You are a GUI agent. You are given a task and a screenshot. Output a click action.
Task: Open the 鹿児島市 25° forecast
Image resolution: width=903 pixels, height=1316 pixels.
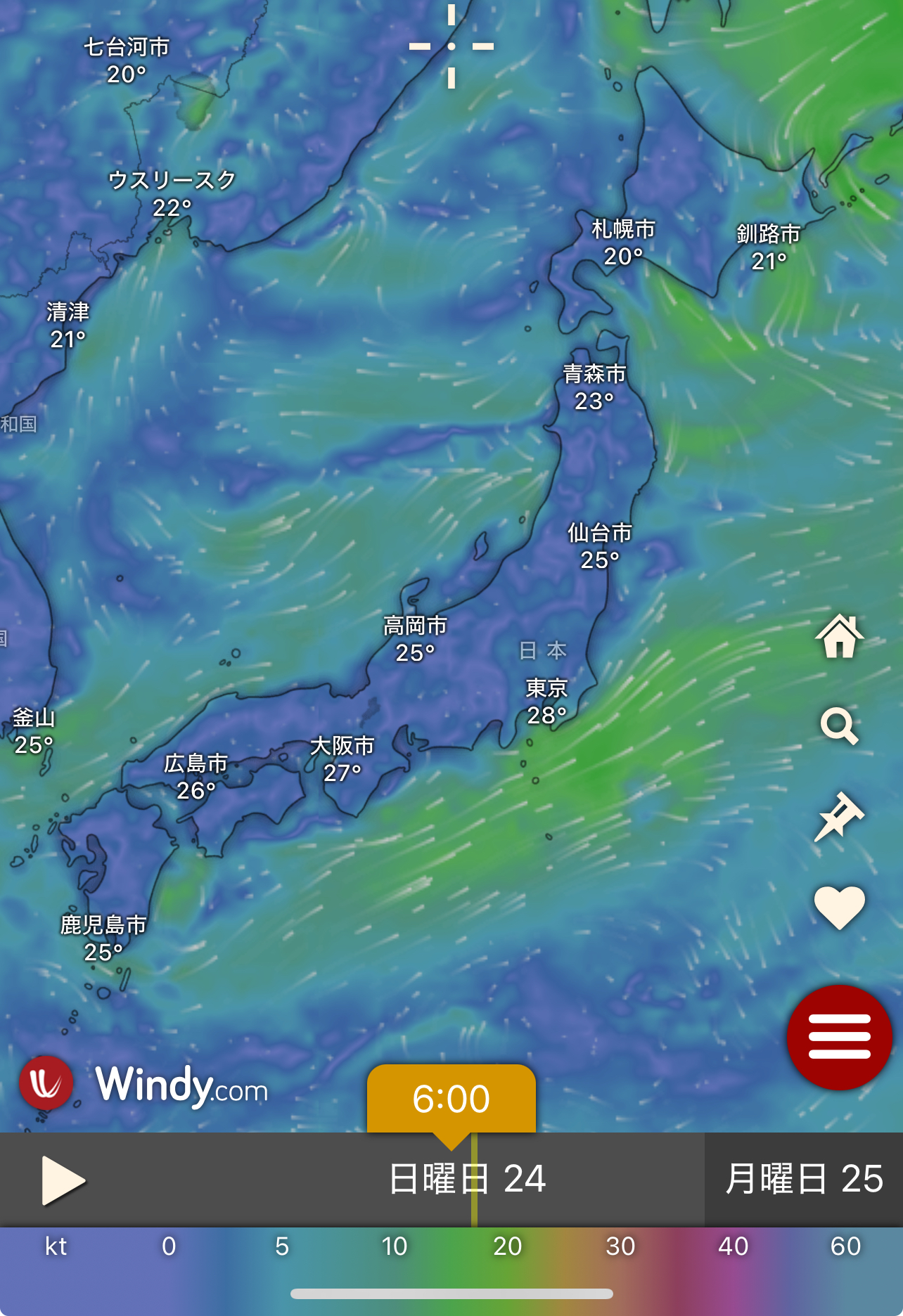click(103, 938)
